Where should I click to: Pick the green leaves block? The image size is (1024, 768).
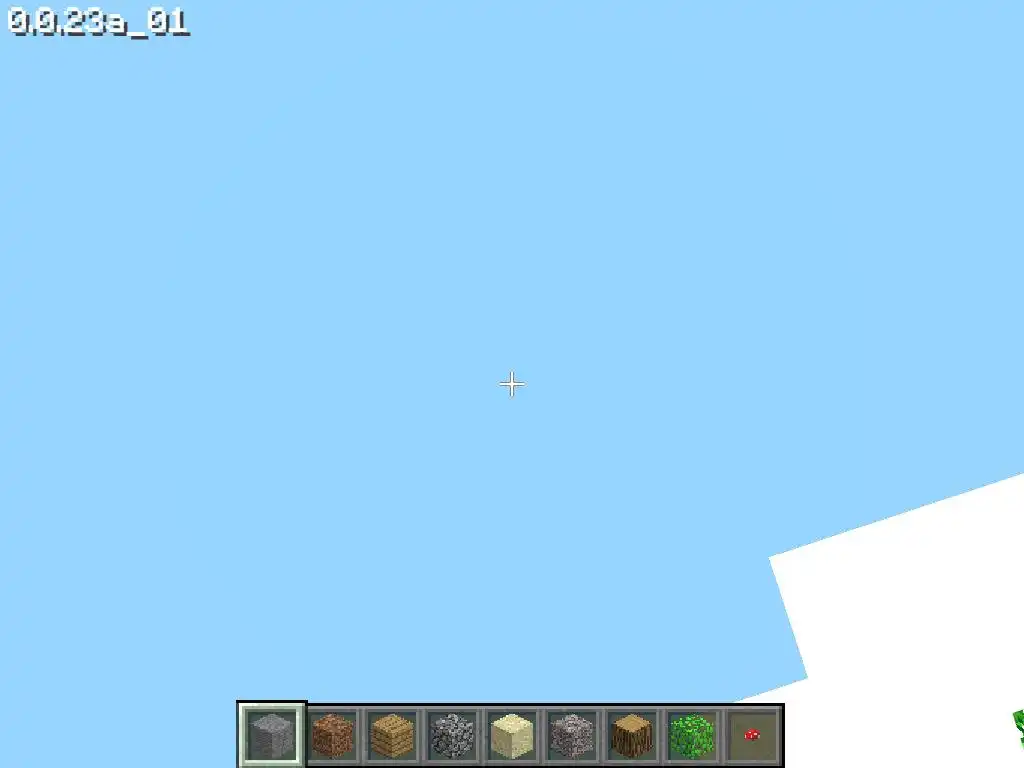692,735
